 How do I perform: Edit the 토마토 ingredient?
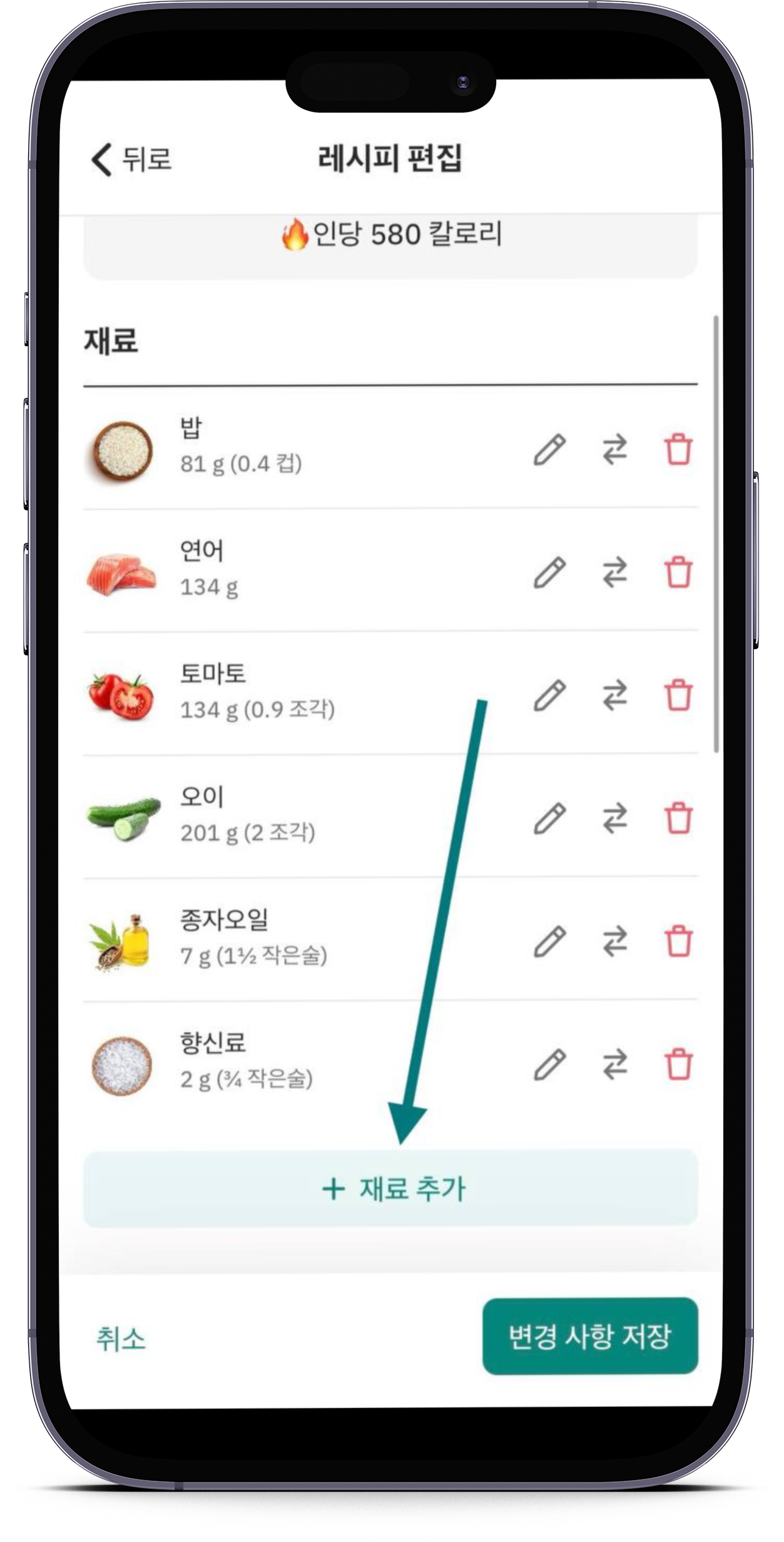click(550, 695)
